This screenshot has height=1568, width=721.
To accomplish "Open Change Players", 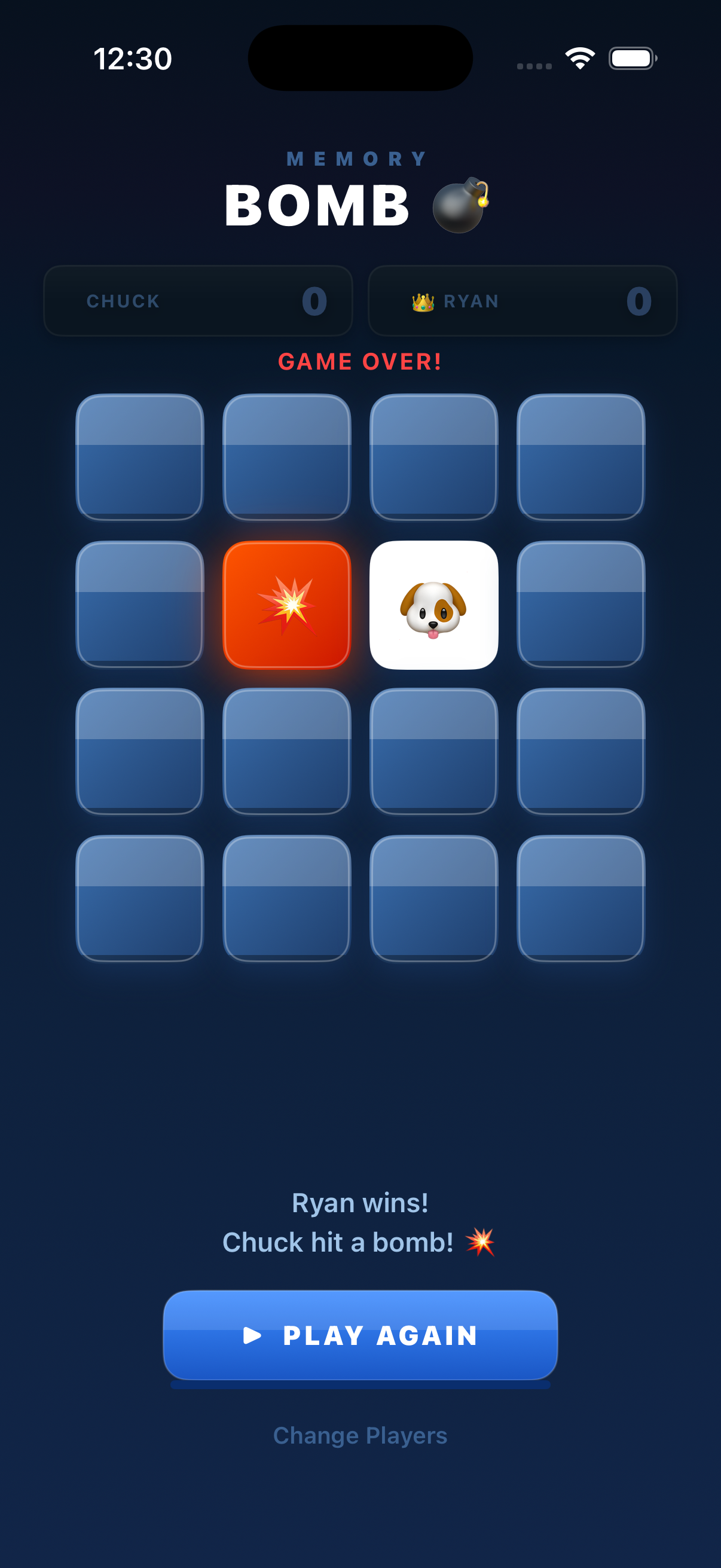I will point(360,1436).
